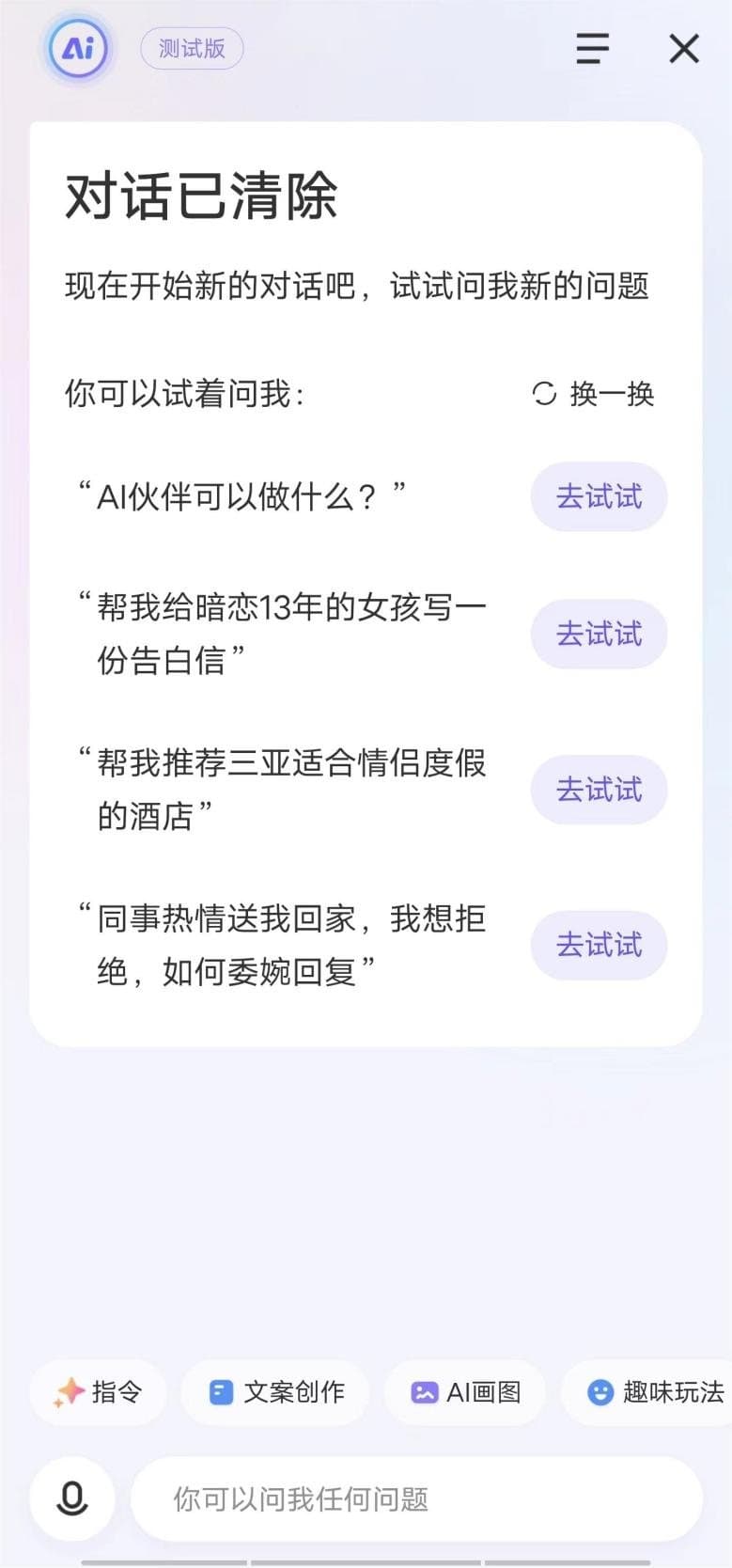Select the 文案创作 chip
The image size is (732, 1568).
tap(275, 1392)
